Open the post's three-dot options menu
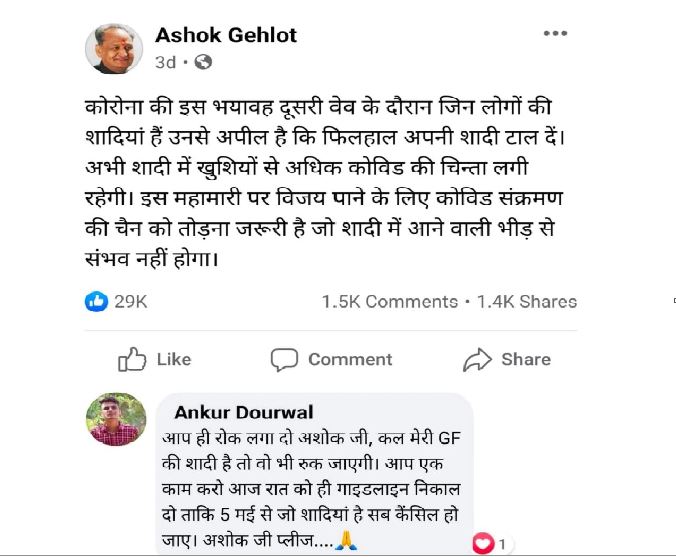Viewport: 676px width, 557px height. 555,34
